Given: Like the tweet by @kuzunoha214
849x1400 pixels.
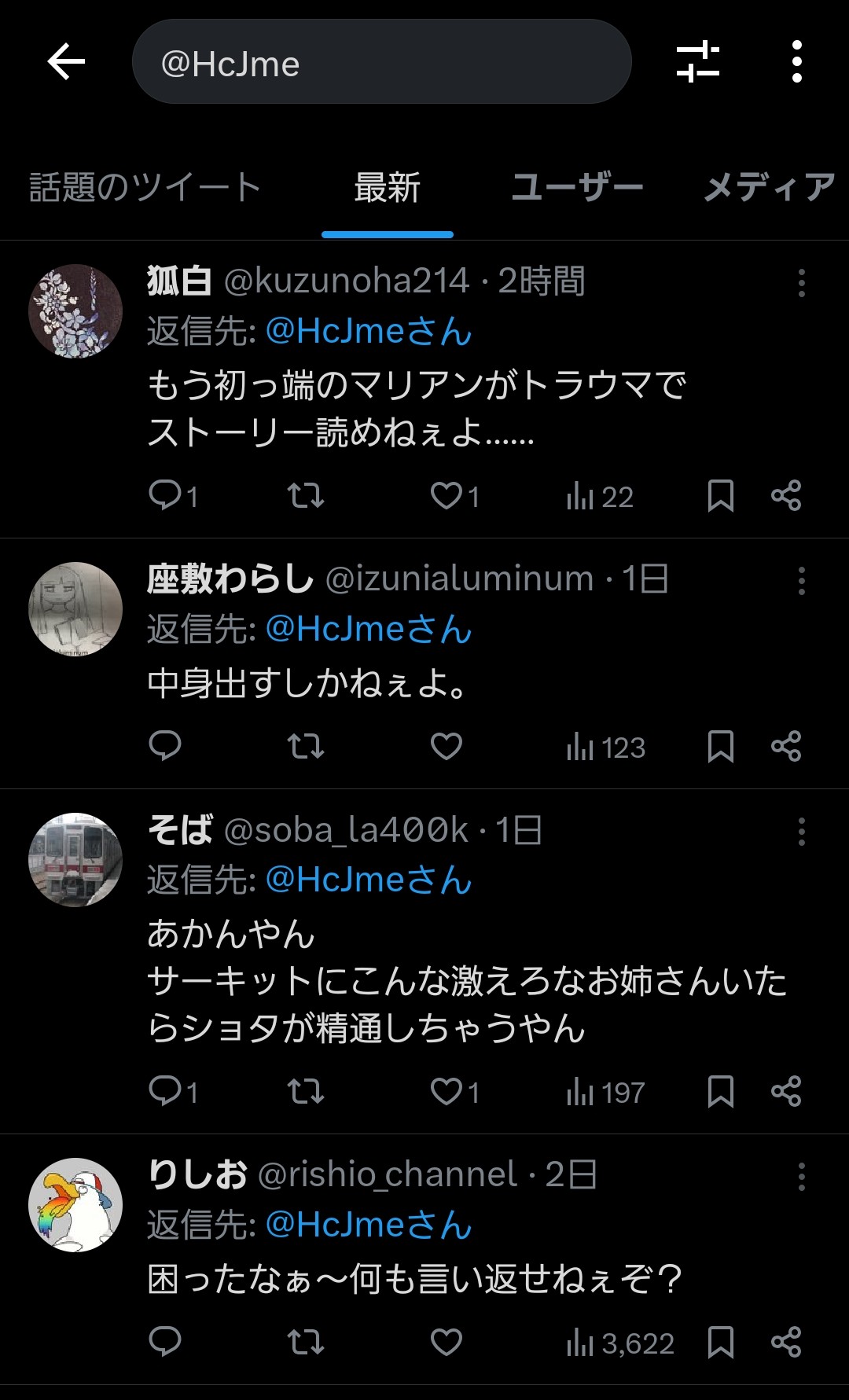Looking at the screenshot, I should click(x=447, y=496).
